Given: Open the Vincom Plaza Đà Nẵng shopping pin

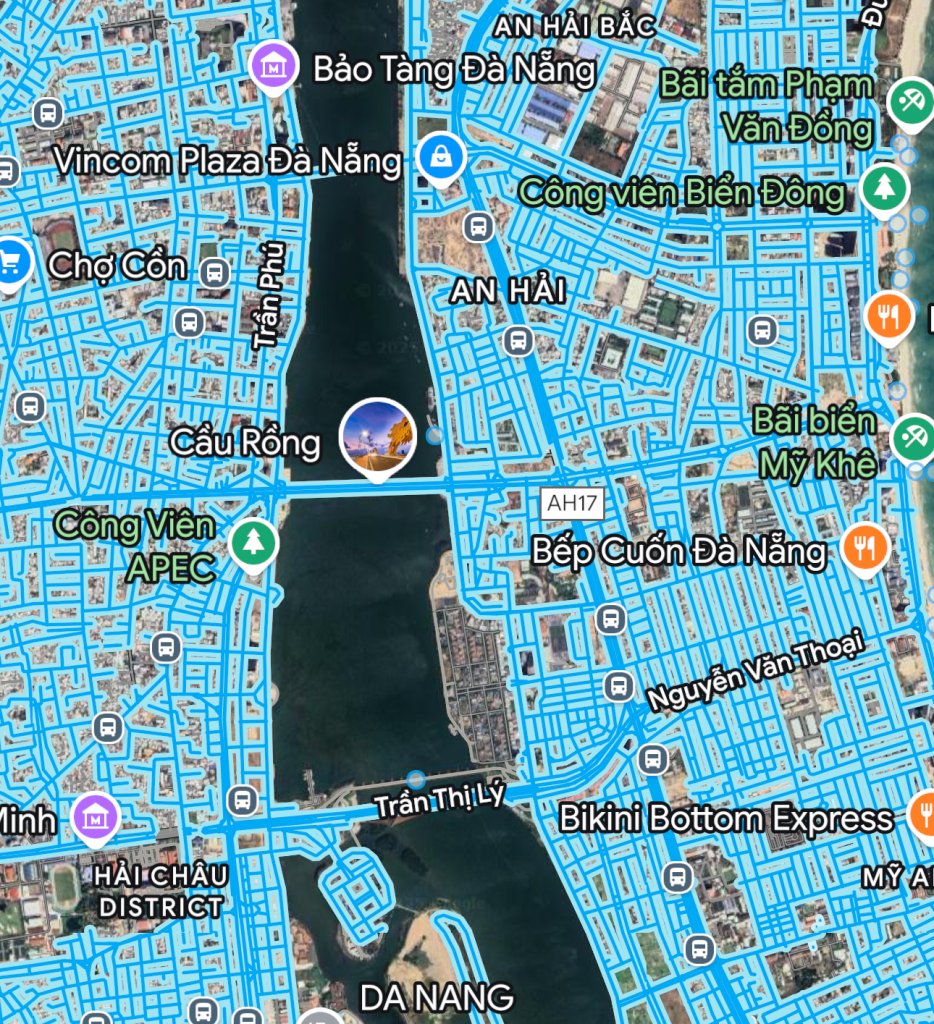Looking at the screenshot, I should 439,157.
